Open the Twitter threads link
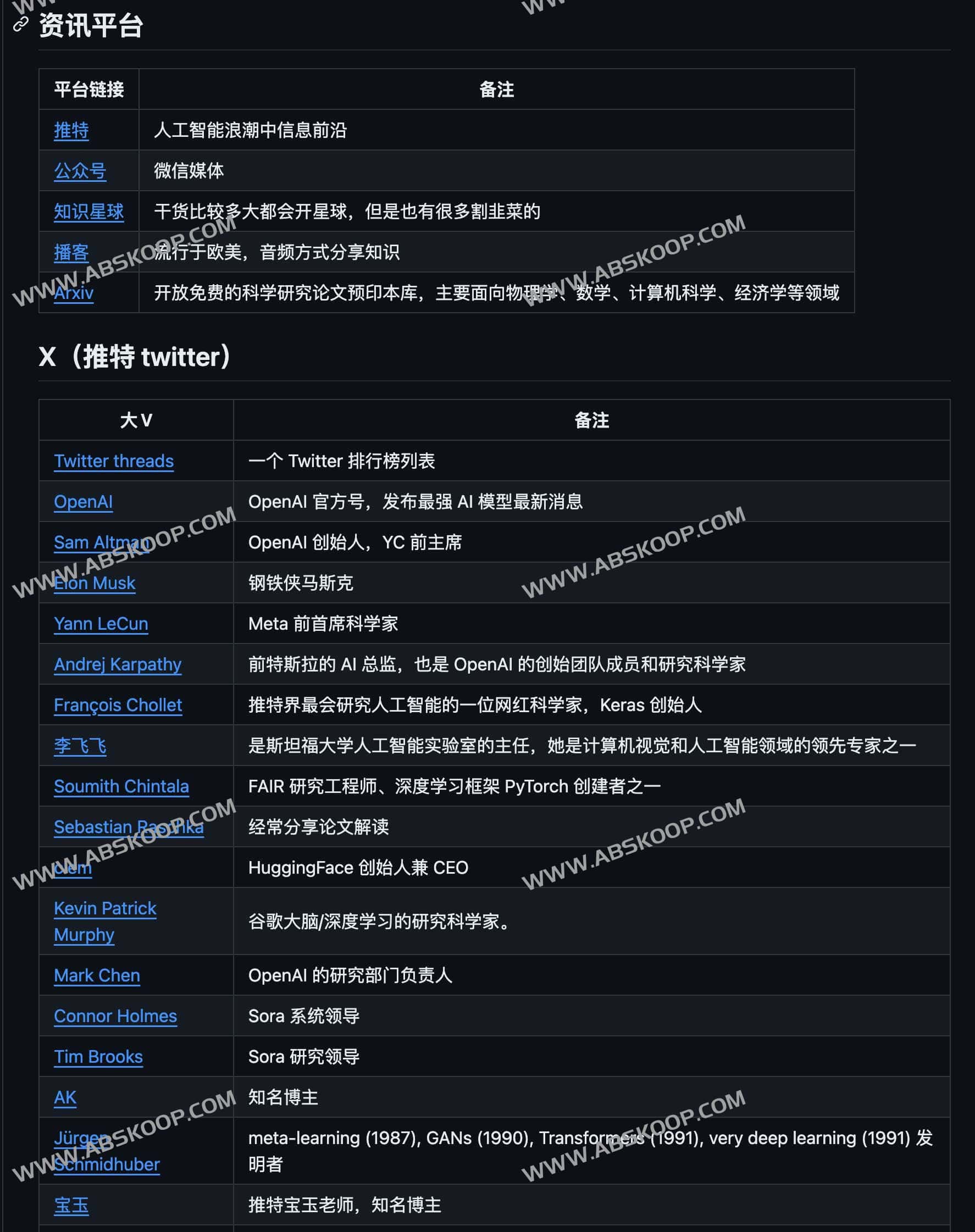The width and height of the screenshot is (975, 1232). tap(113, 460)
